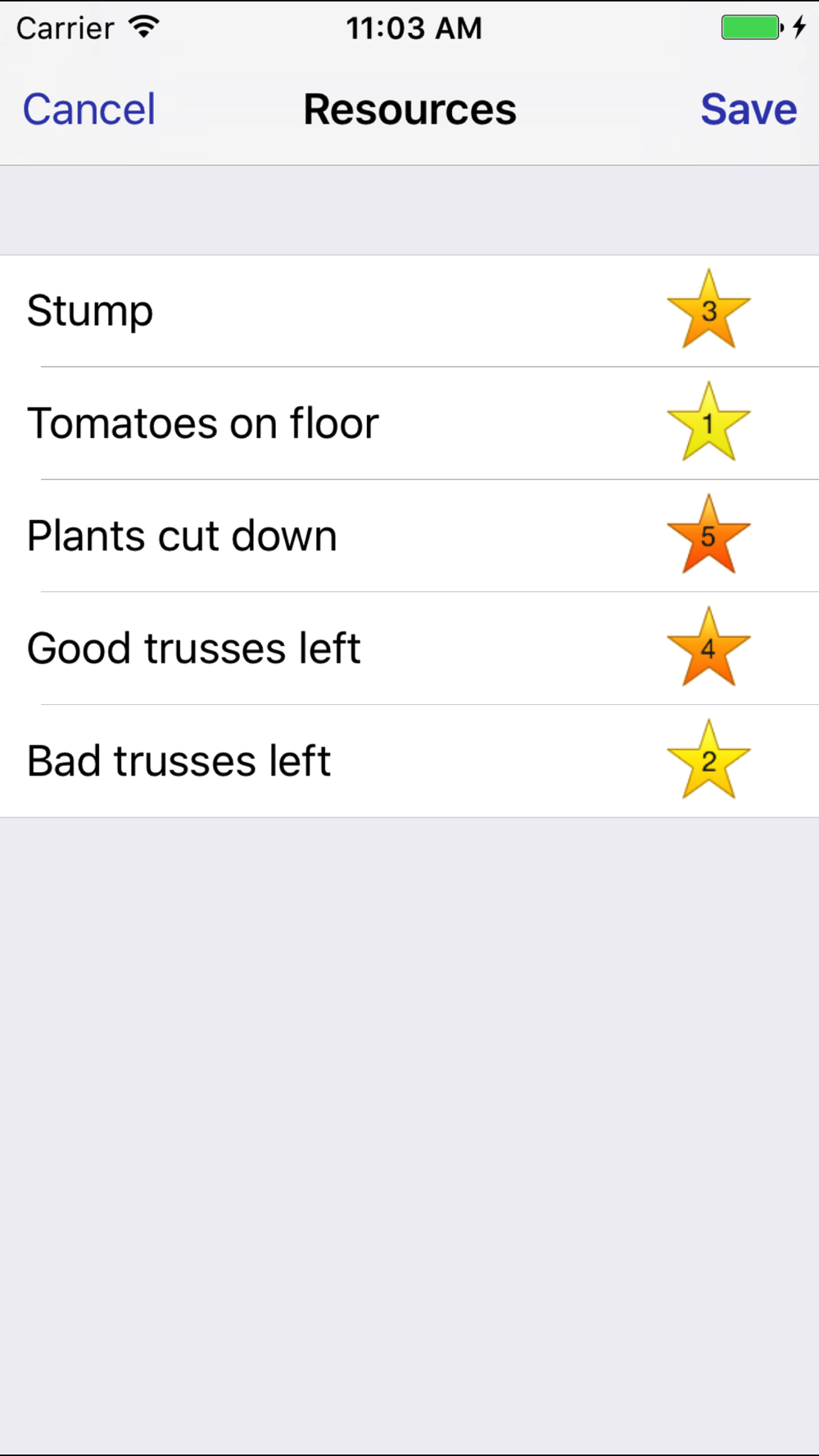This screenshot has width=819, height=1456.
Task: Save the resources settings
Action: pyautogui.click(x=749, y=109)
